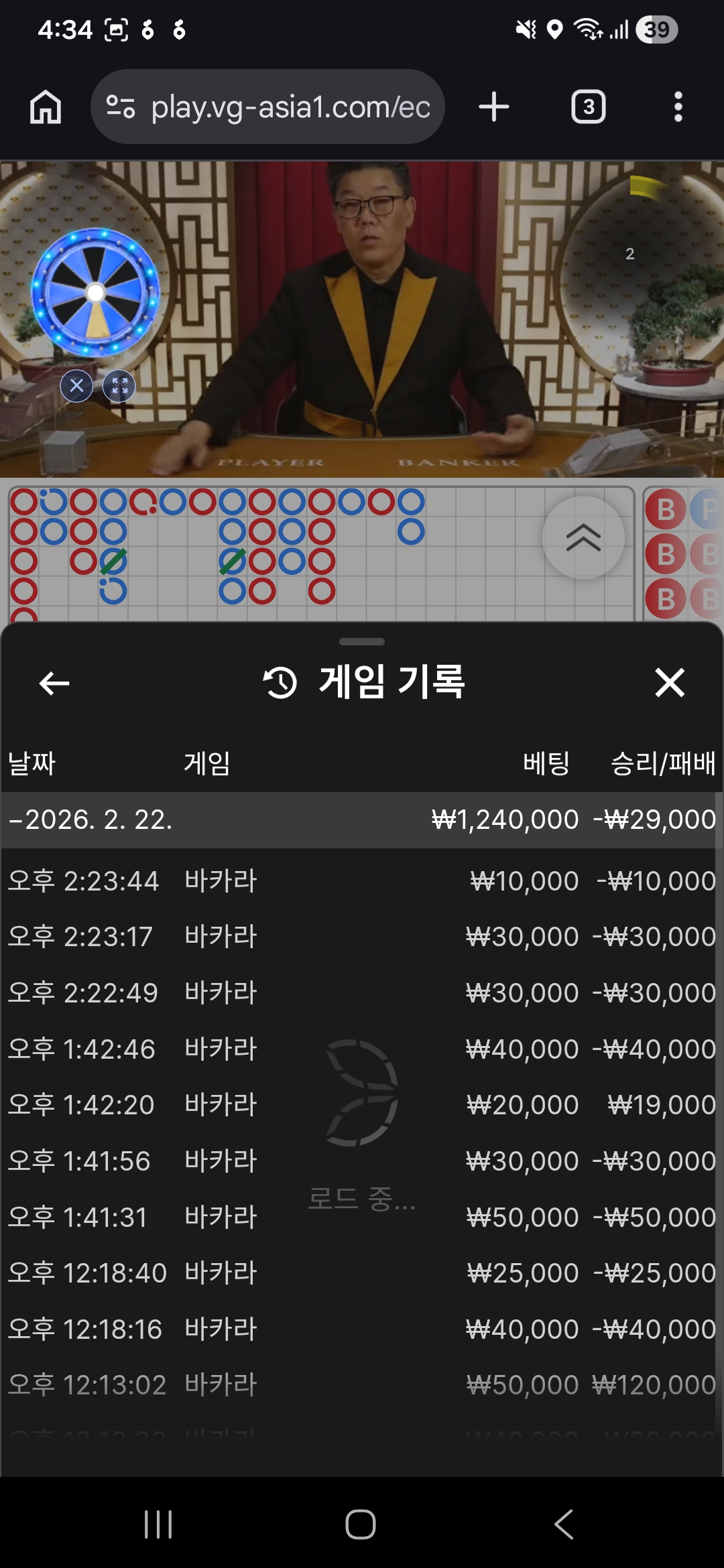Image resolution: width=724 pixels, height=1568 pixels.
Task: Open the 오후 2:23:44 바카라 record
Action: click(362, 880)
